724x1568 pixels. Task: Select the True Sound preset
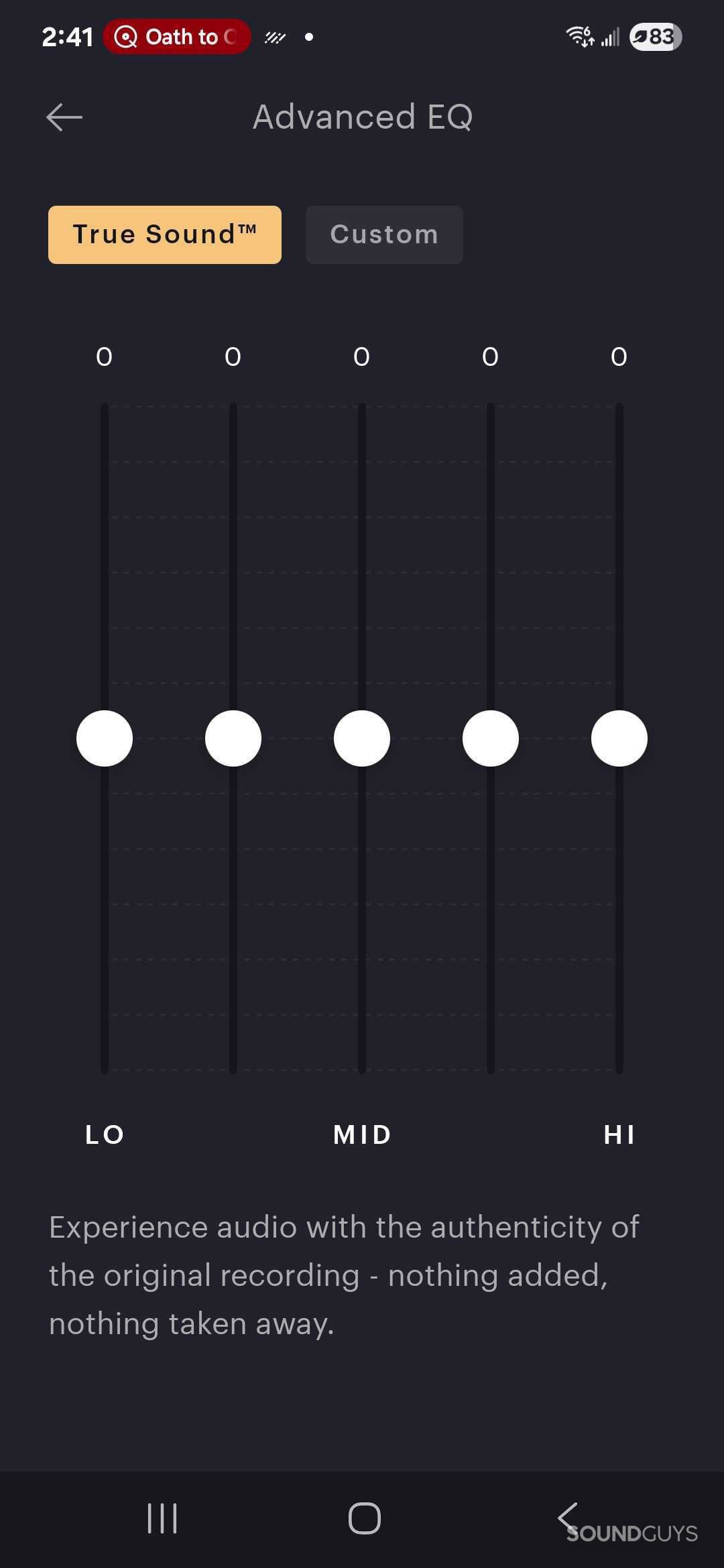click(x=164, y=235)
